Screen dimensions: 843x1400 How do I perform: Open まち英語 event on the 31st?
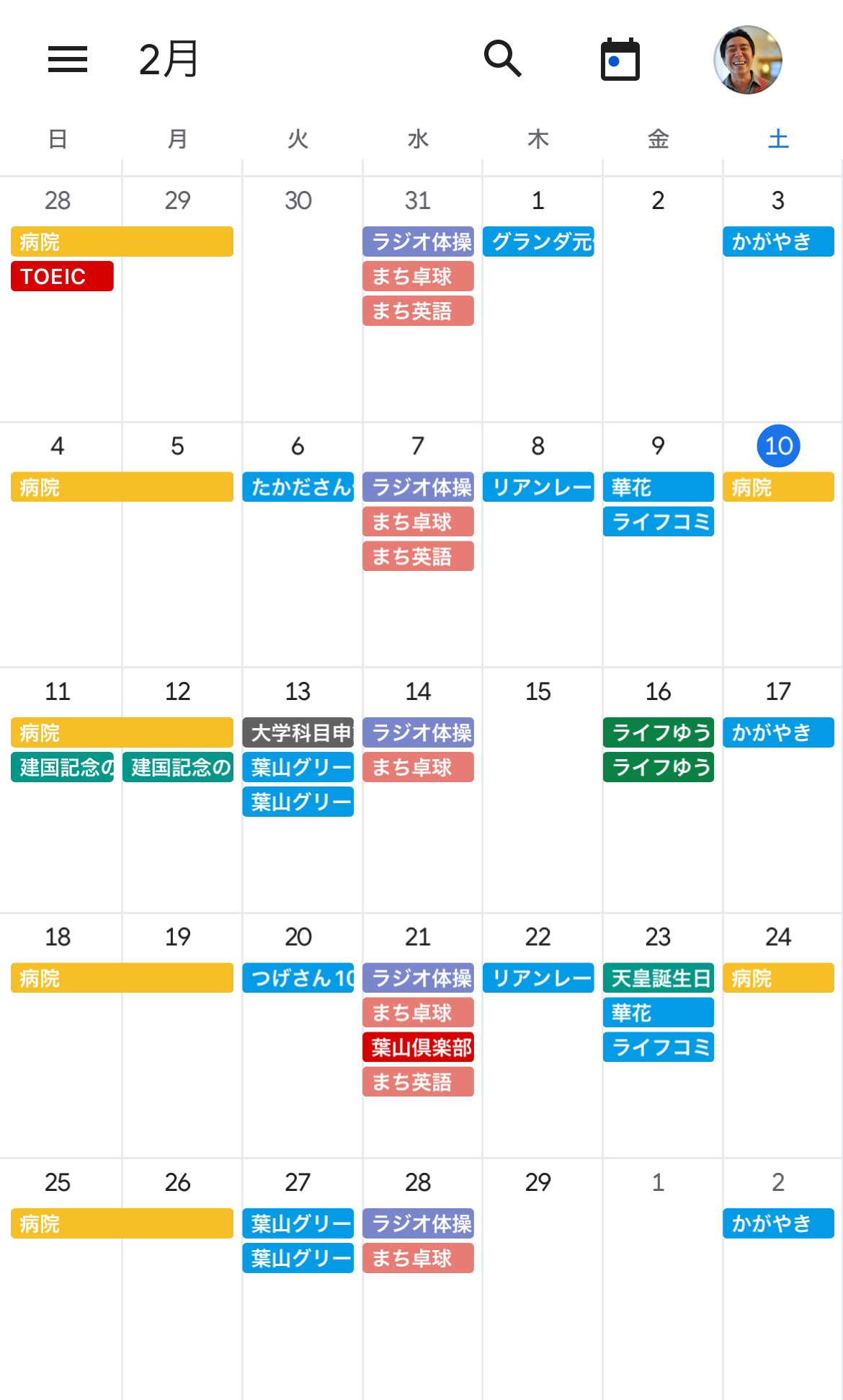(x=418, y=311)
